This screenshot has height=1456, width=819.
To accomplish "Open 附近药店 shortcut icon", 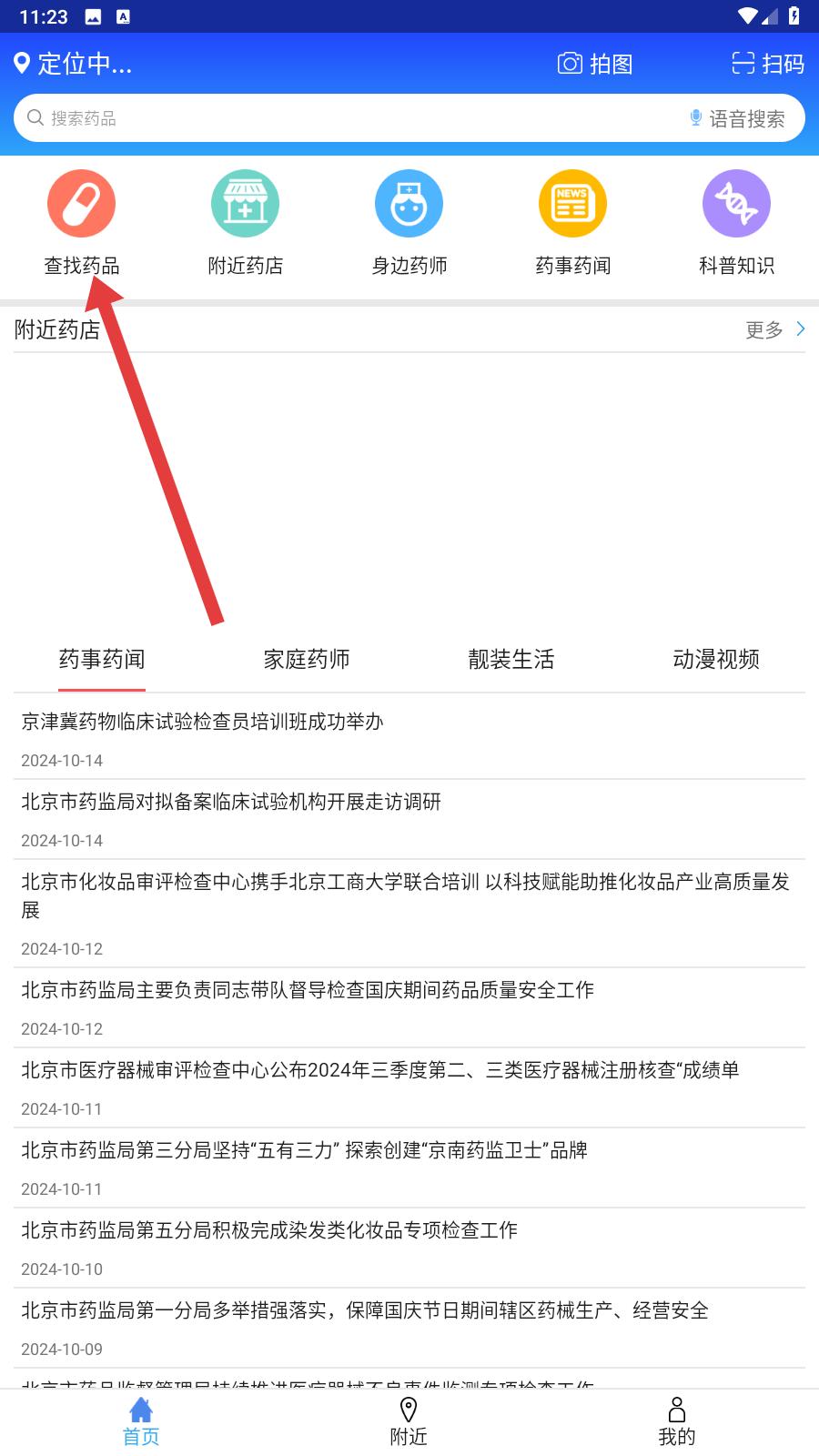I will click(246, 223).
